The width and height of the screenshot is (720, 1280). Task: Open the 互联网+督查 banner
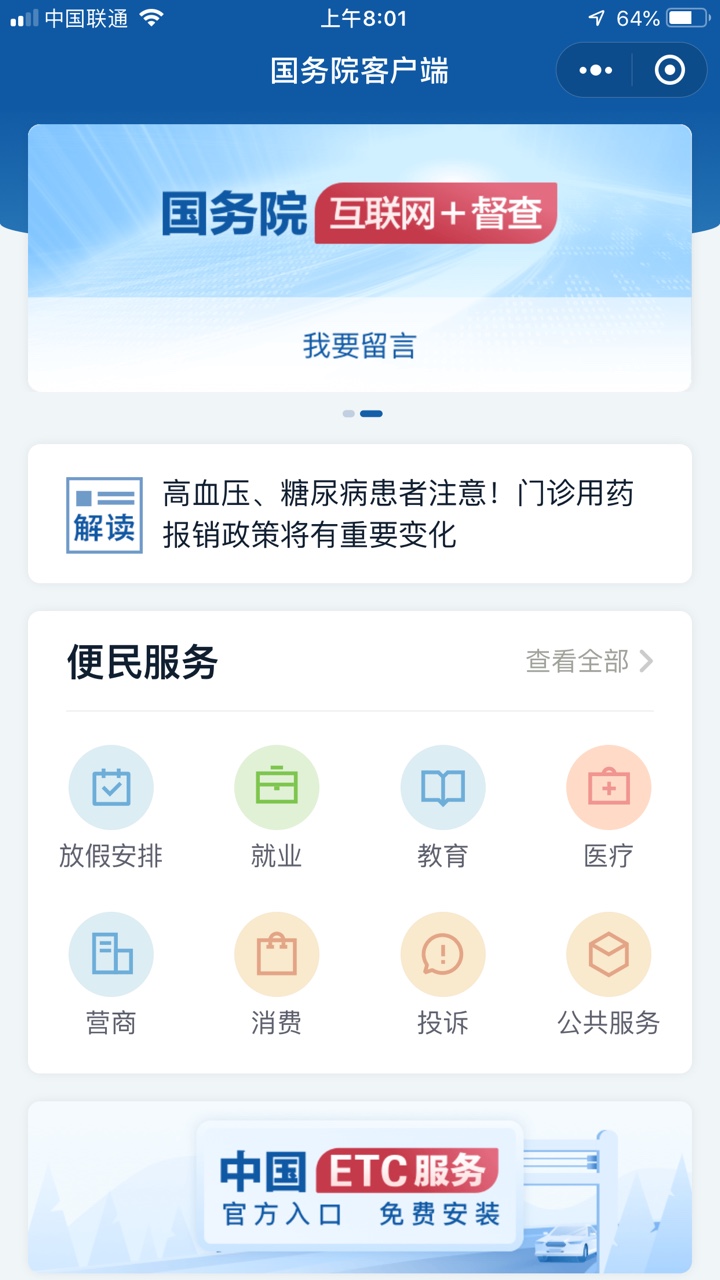tap(359, 213)
